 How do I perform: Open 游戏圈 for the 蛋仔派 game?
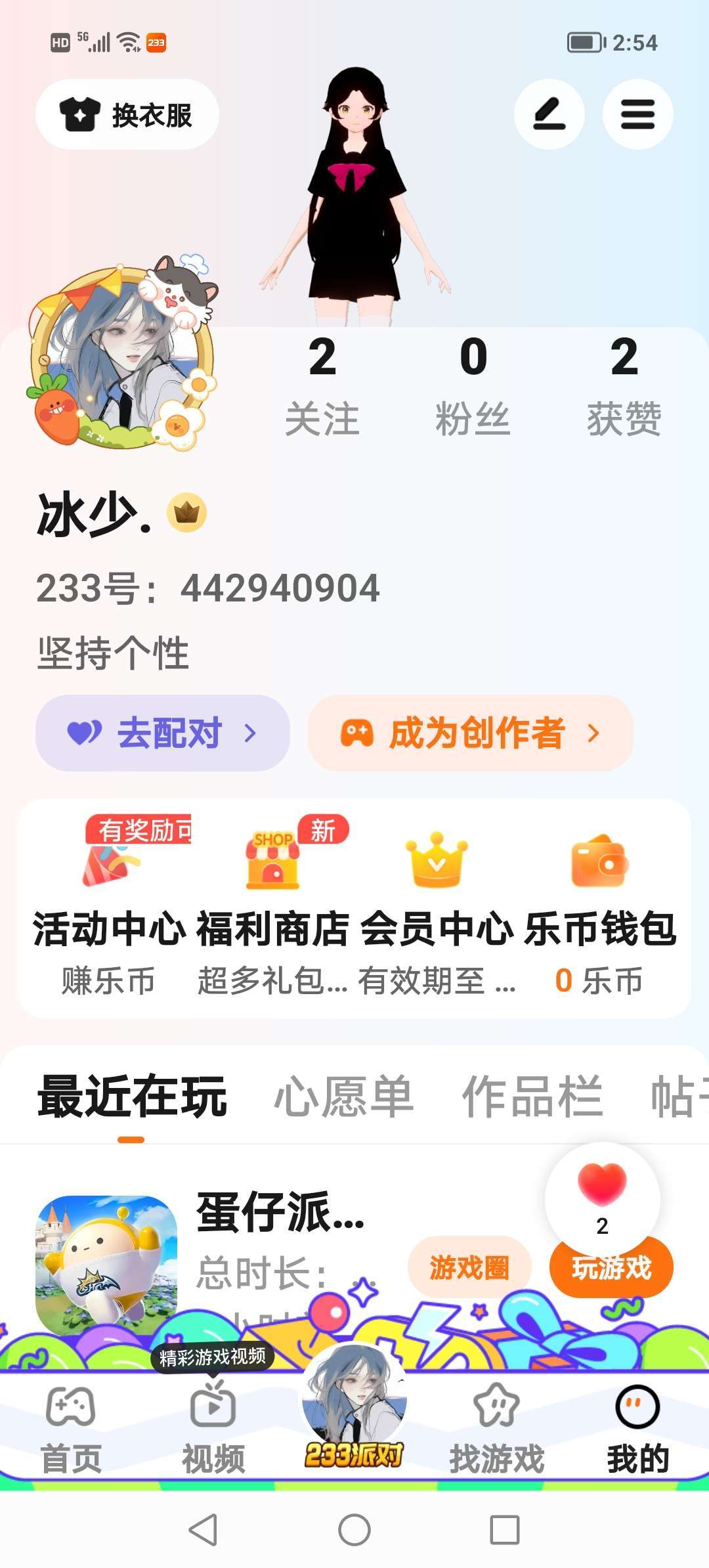pos(469,1268)
